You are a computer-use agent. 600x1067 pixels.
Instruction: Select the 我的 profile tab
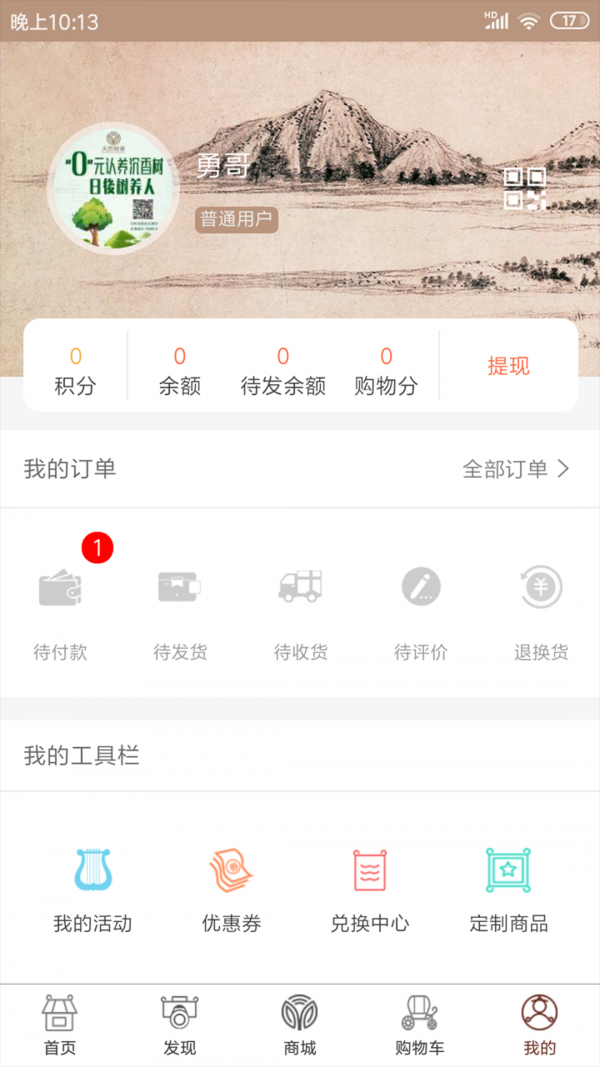[x=540, y=1026]
